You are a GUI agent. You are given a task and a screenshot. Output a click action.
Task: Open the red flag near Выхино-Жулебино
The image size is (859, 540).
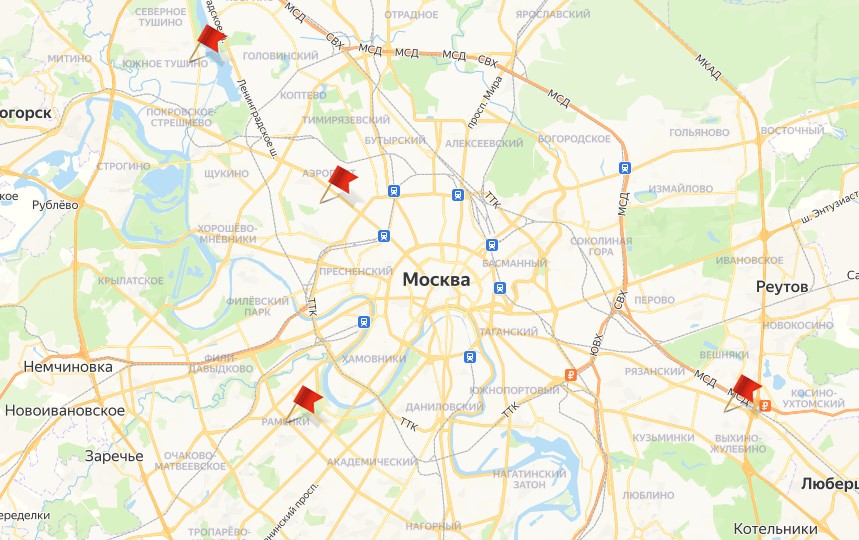point(745,388)
